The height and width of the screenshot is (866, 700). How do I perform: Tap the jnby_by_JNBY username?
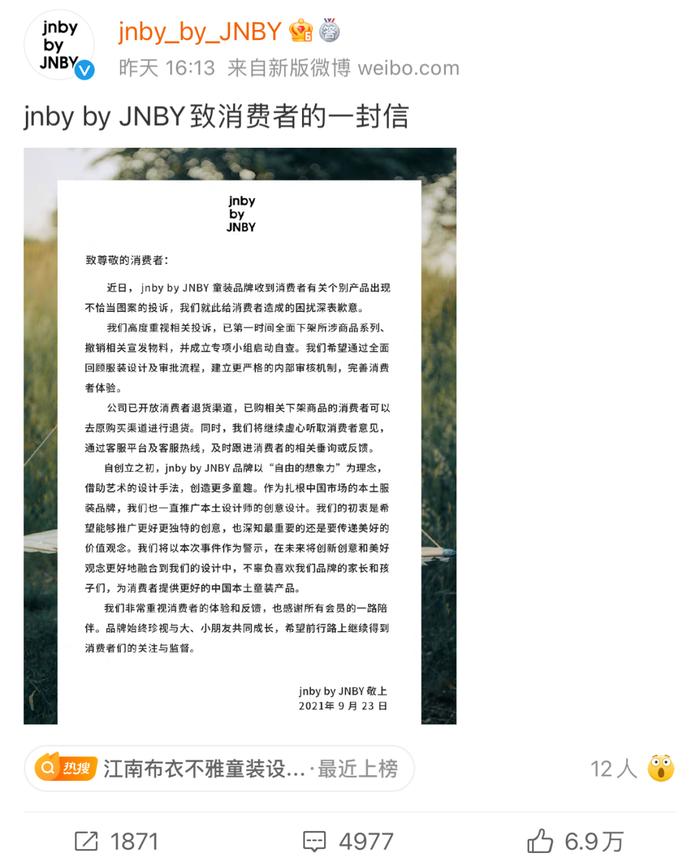point(200,31)
